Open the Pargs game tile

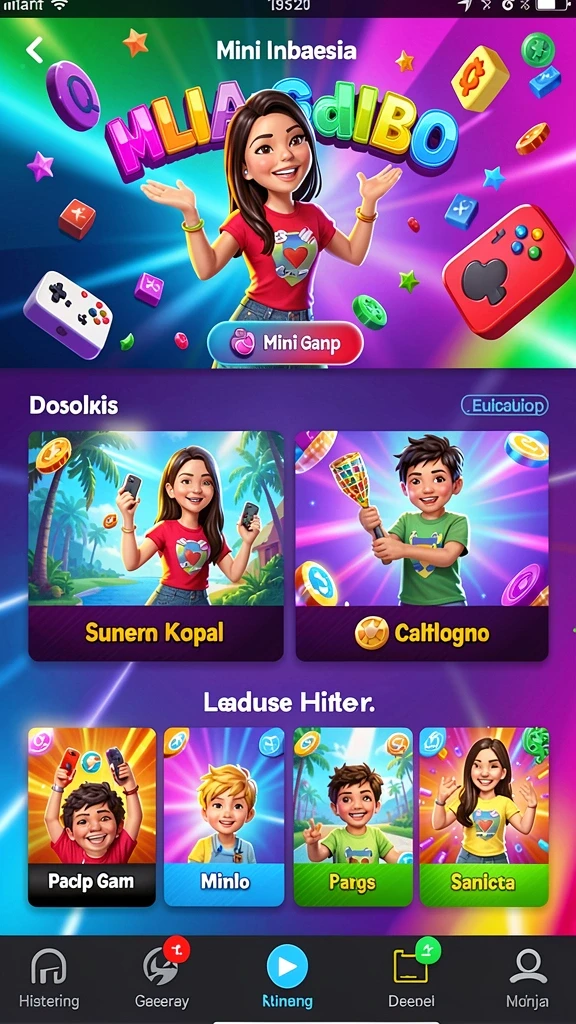(353, 817)
